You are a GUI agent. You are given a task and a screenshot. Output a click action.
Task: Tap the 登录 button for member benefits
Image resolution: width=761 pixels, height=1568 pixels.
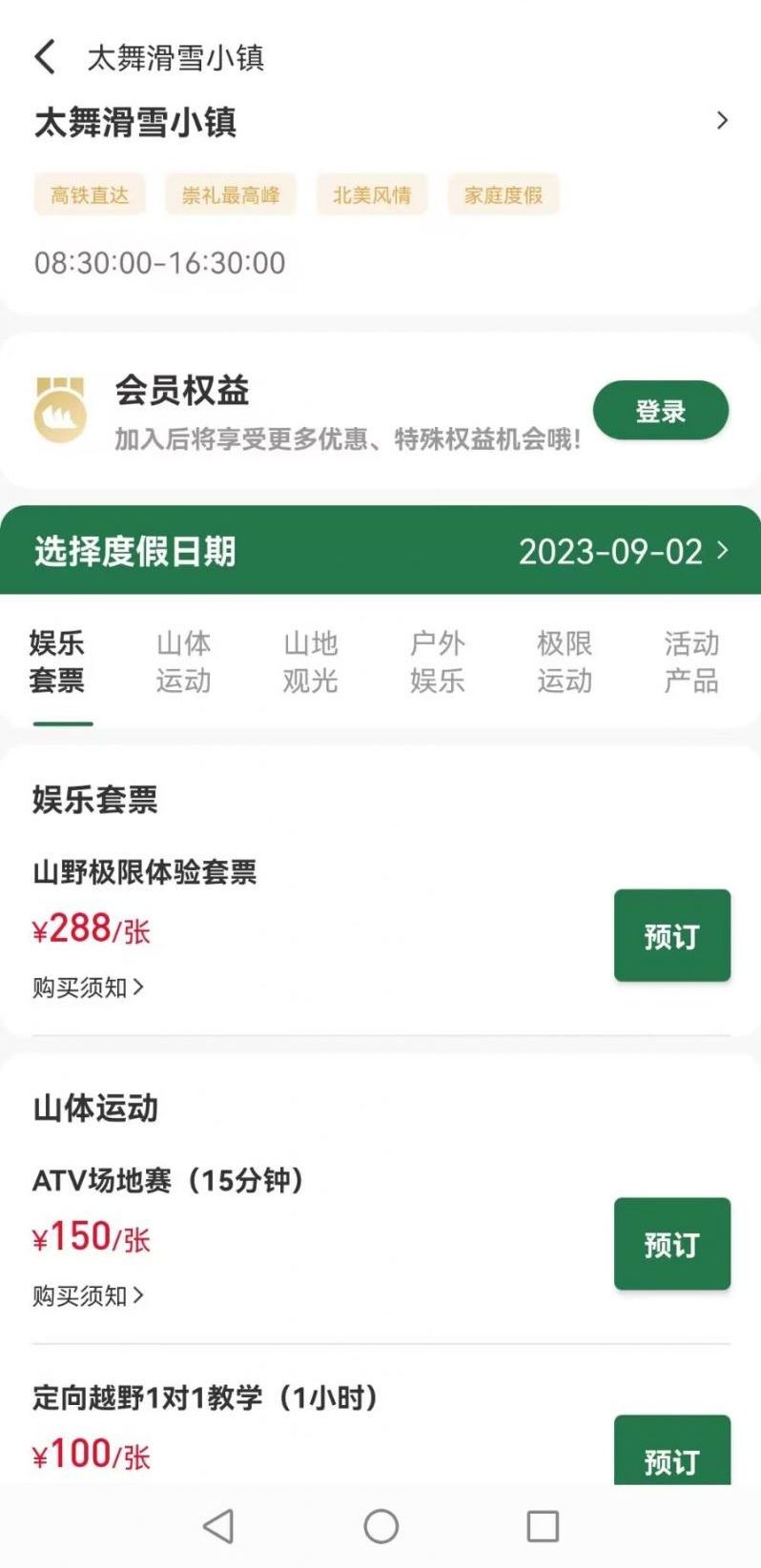pos(660,411)
